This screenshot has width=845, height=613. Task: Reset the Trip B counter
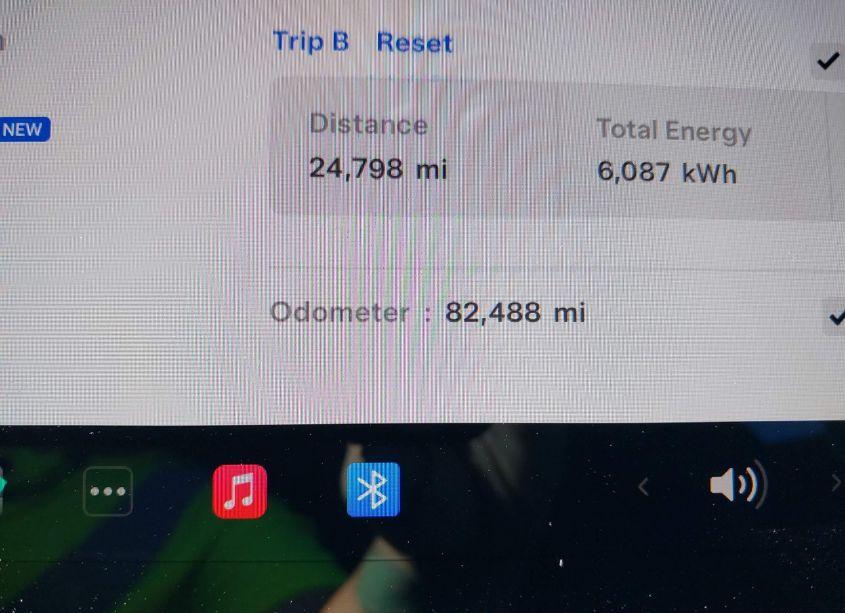click(x=414, y=43)
